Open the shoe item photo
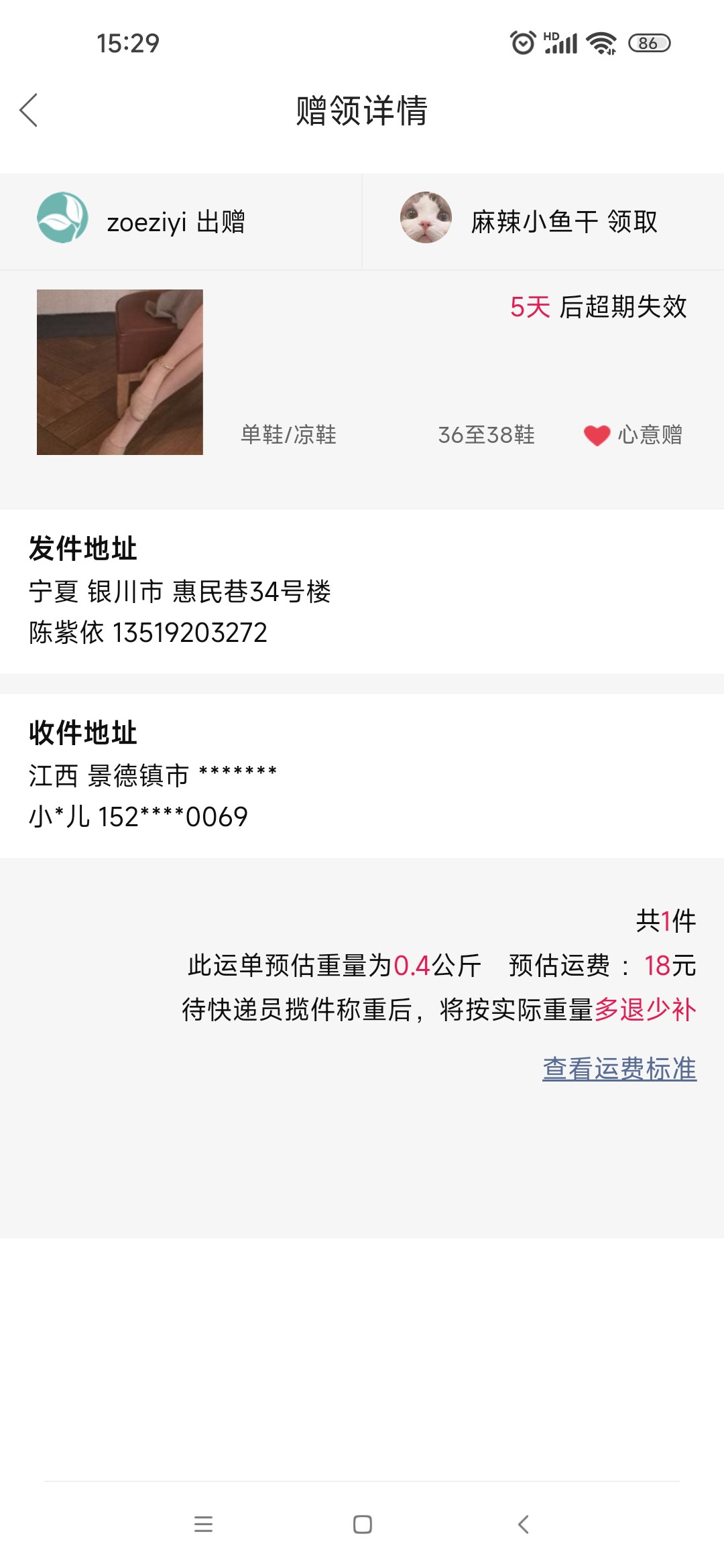Viewport: 724px width, 1568px height. tap(120, 373)
